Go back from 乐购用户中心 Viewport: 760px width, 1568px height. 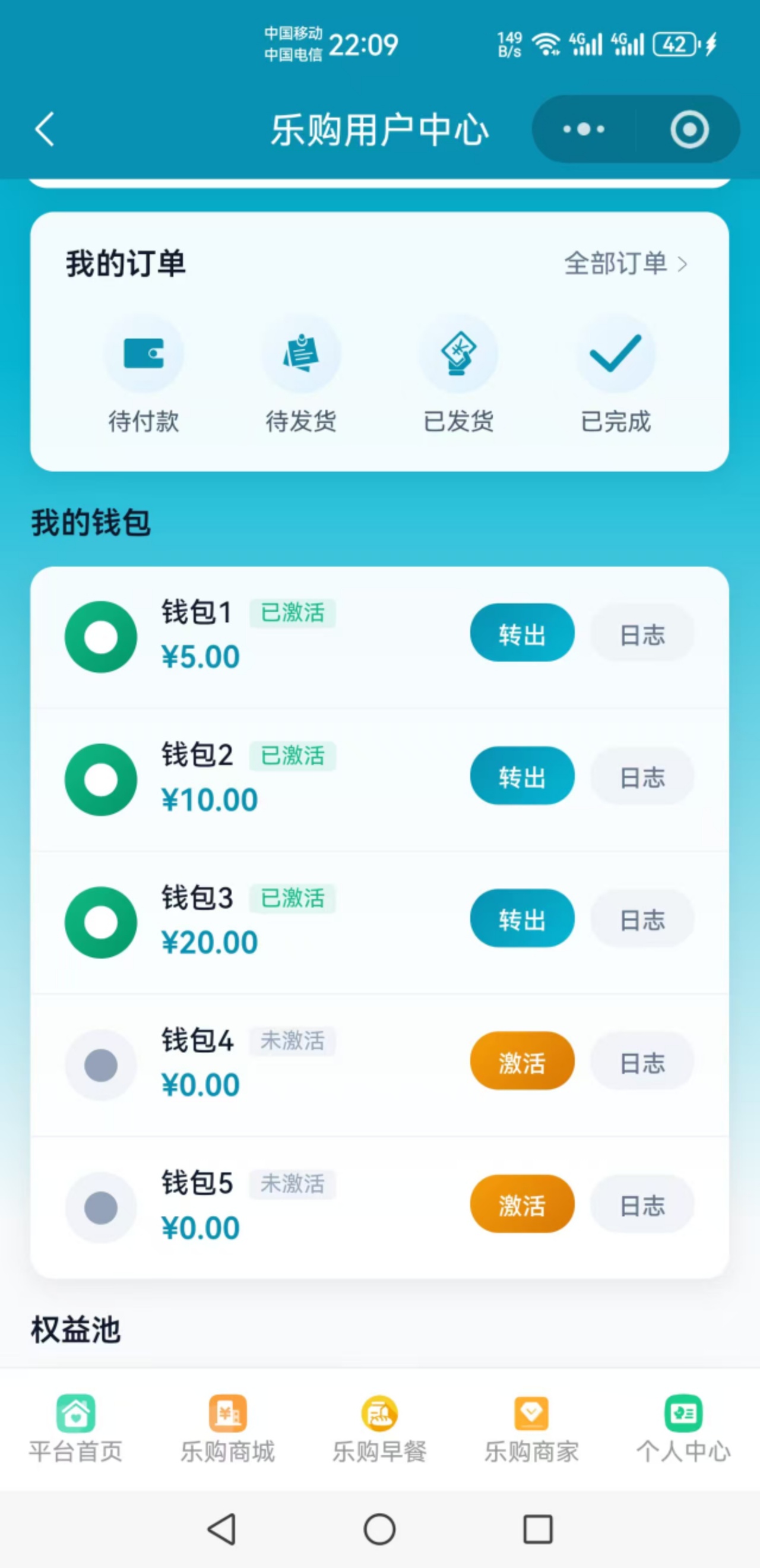coord(45,129)
